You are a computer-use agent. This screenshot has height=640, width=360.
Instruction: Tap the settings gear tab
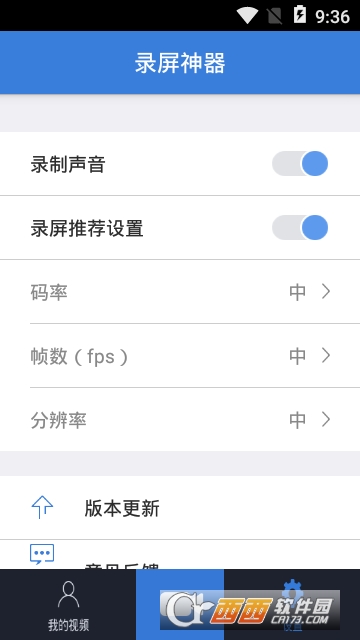(292, 605)
